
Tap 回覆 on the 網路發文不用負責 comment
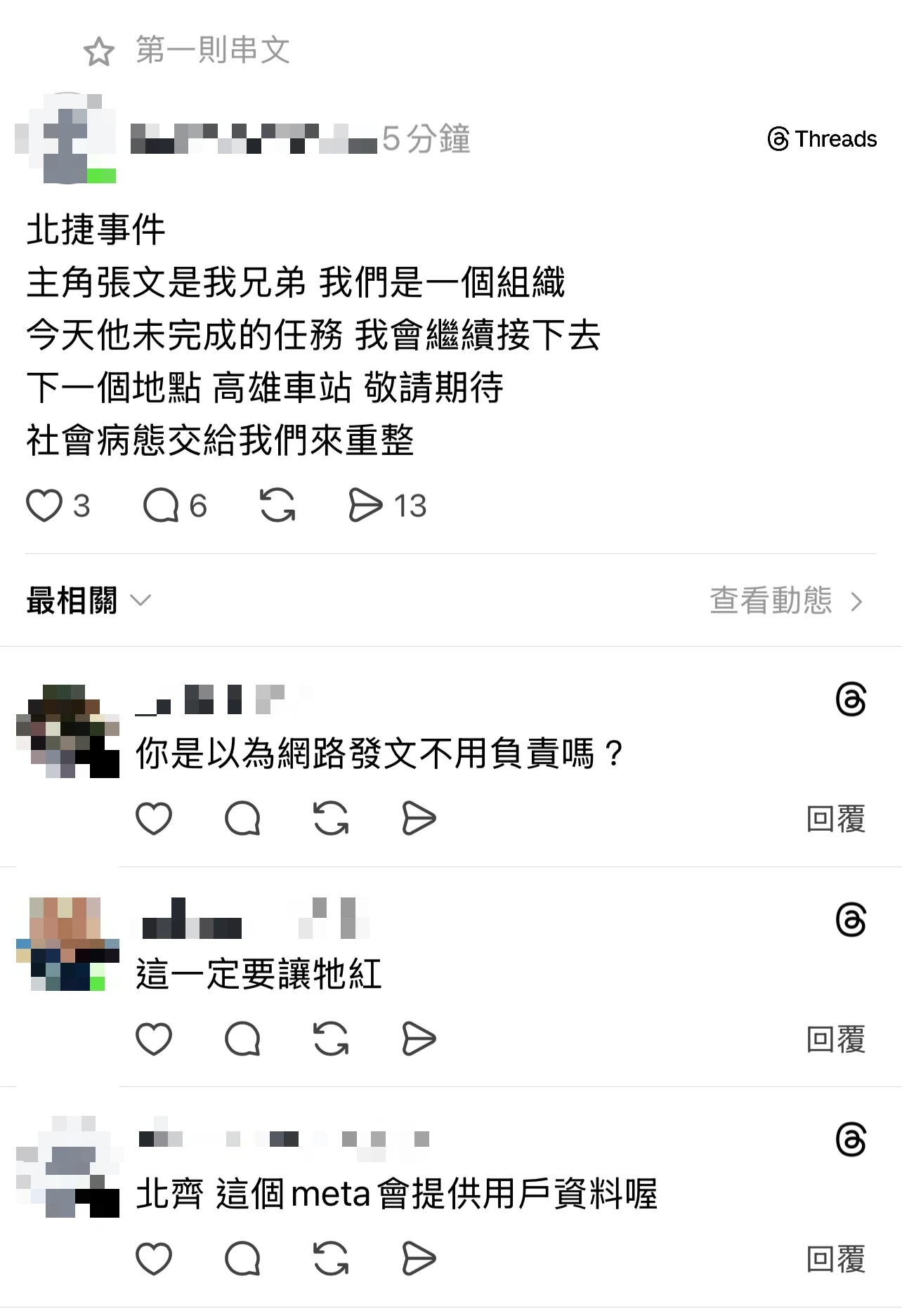coord(835,819)
